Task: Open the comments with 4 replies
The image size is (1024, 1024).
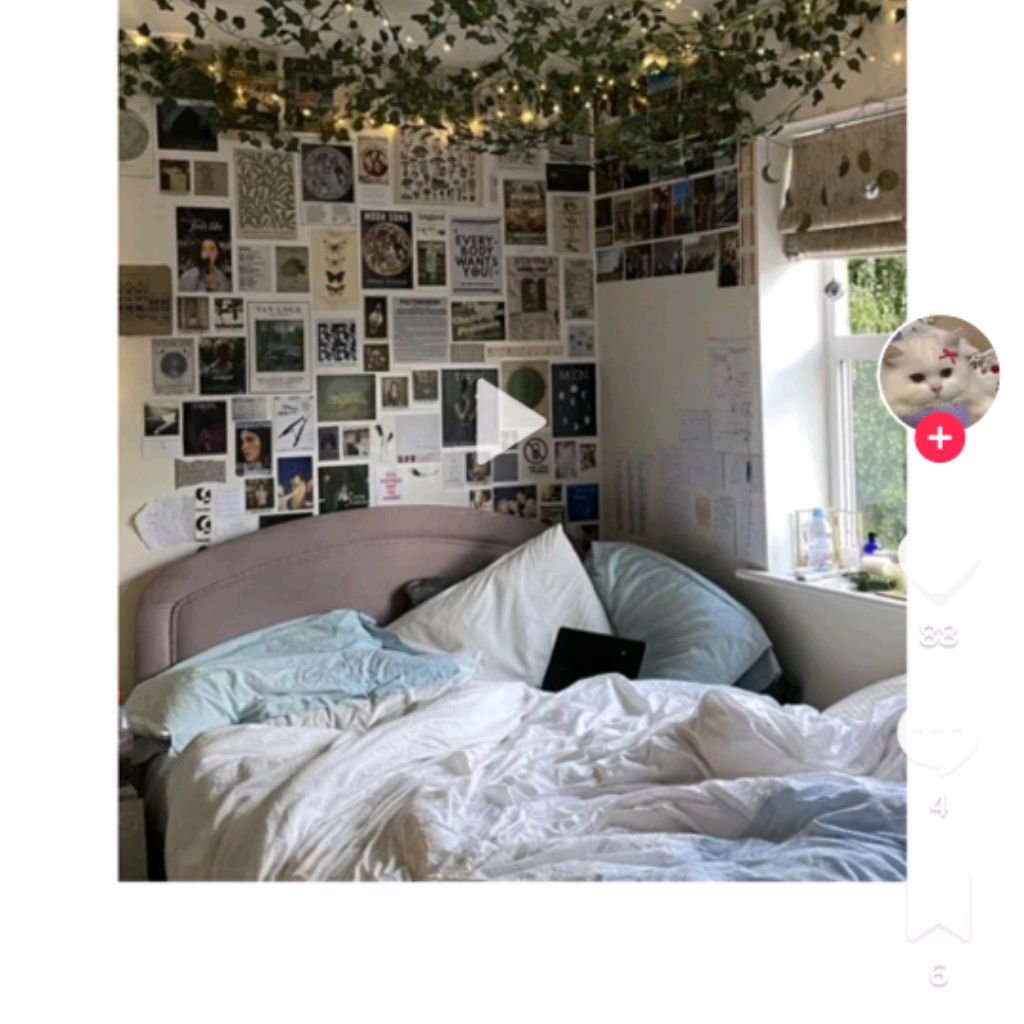Action: pyautogui.click(x=938, y=740)
